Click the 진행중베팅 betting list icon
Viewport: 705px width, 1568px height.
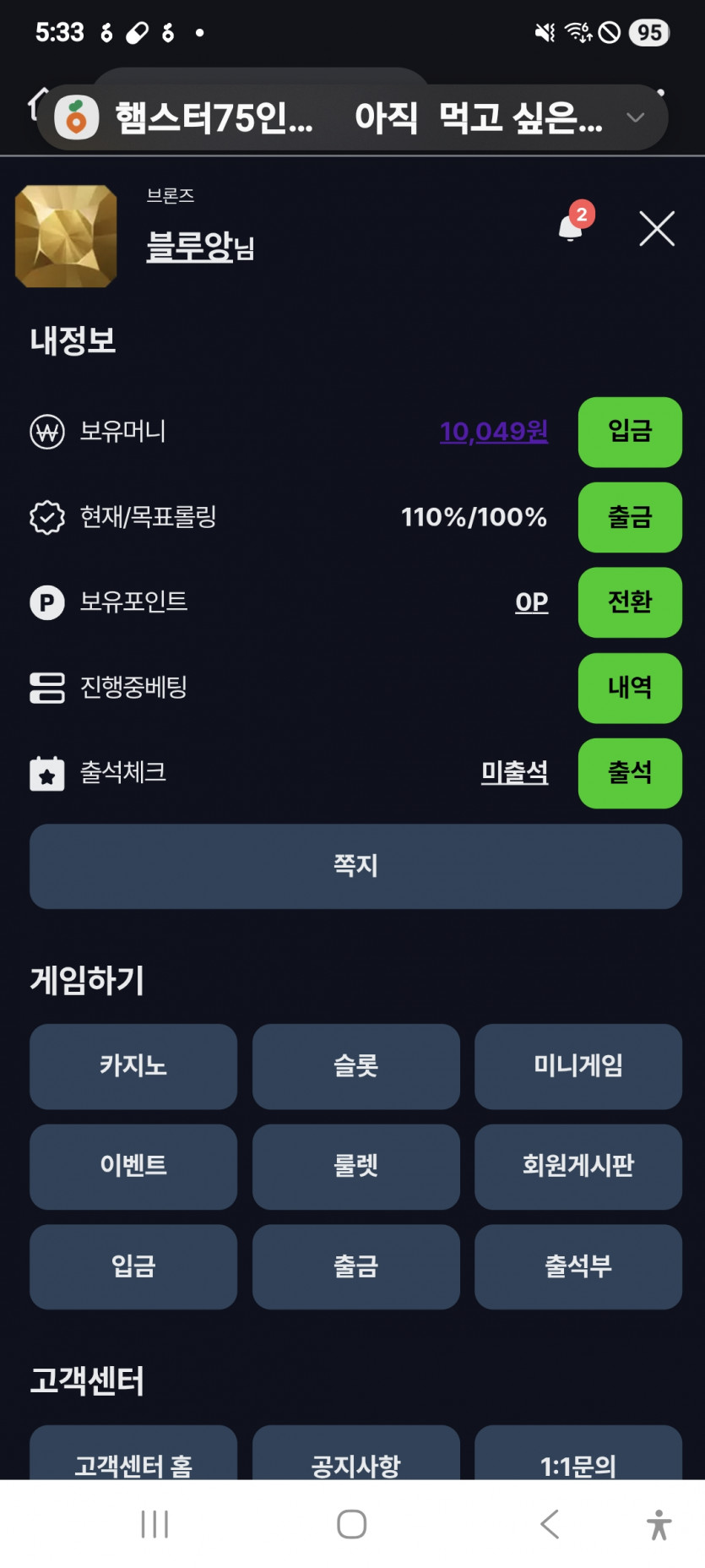tap(47, 688)
